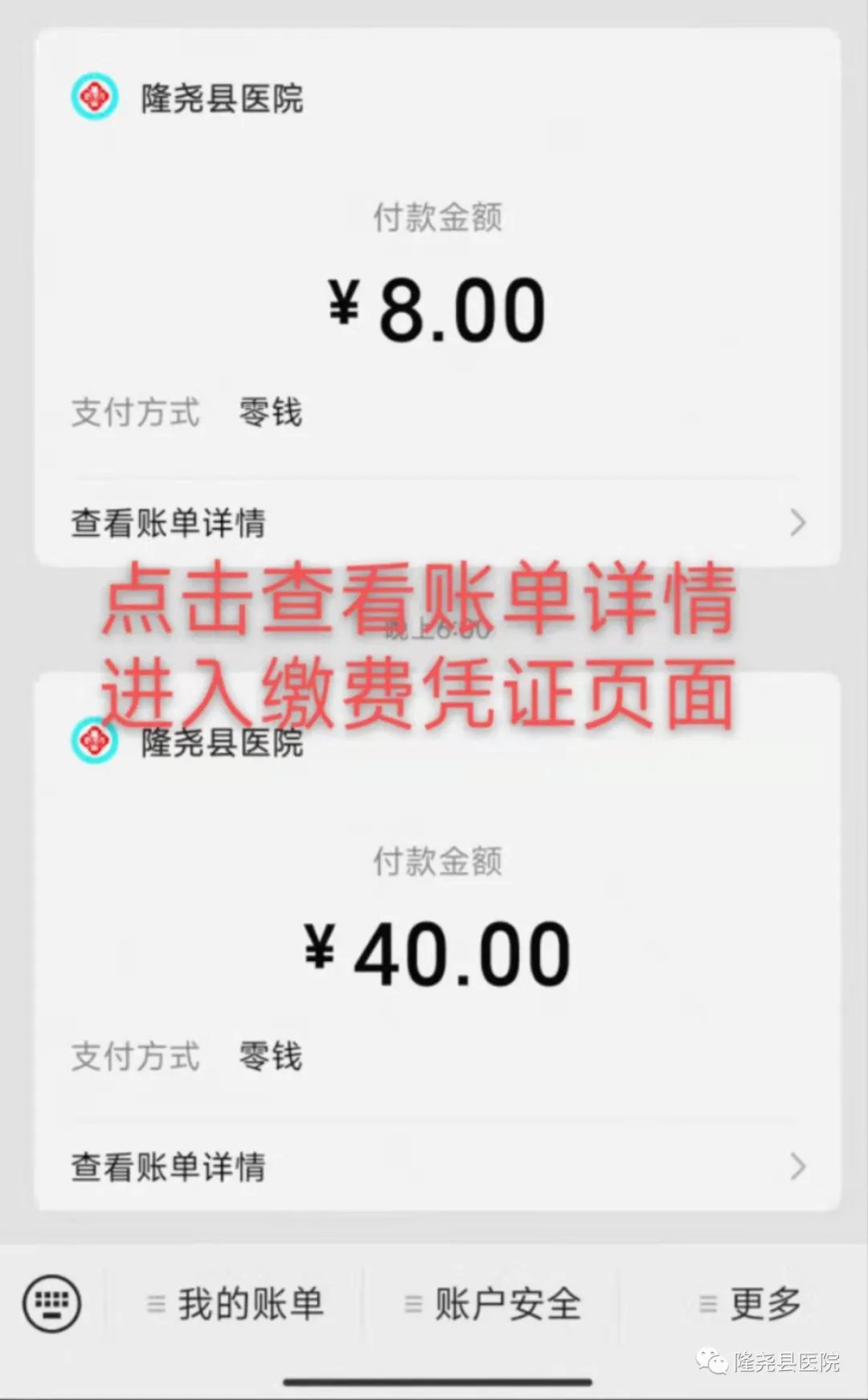Select the 账户安全 menu

coord(493,1304)
